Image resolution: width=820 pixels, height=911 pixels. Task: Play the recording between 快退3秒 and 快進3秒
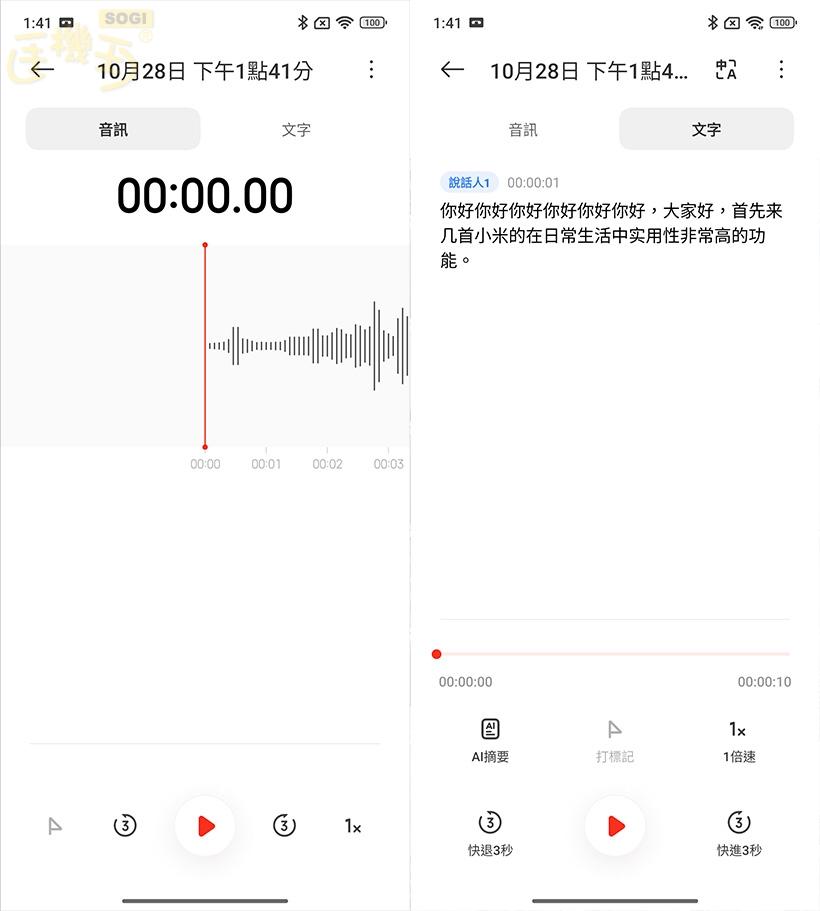pos(615,826)
